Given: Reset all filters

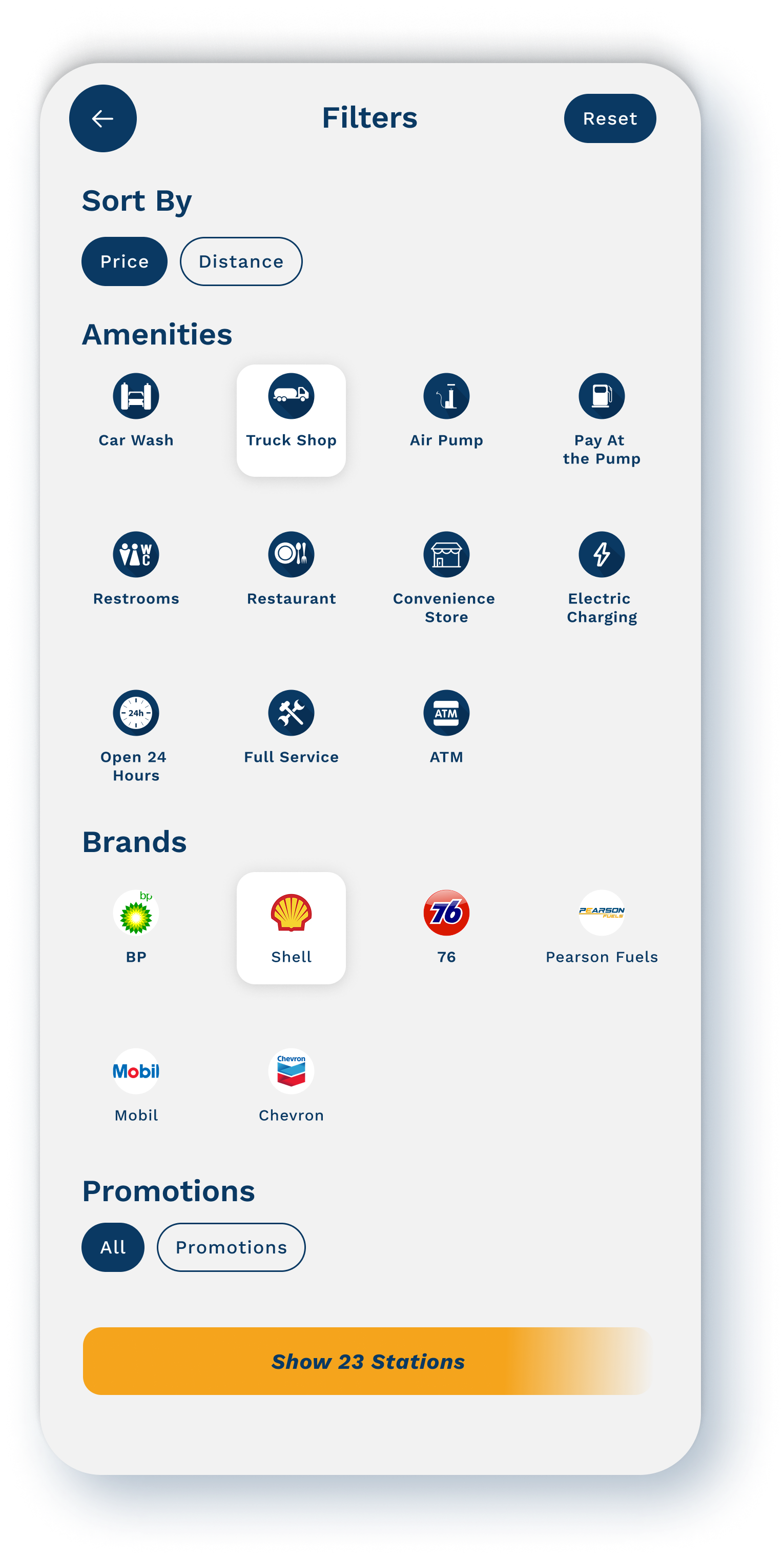Looking at the screenshot, I should (609, 118).
